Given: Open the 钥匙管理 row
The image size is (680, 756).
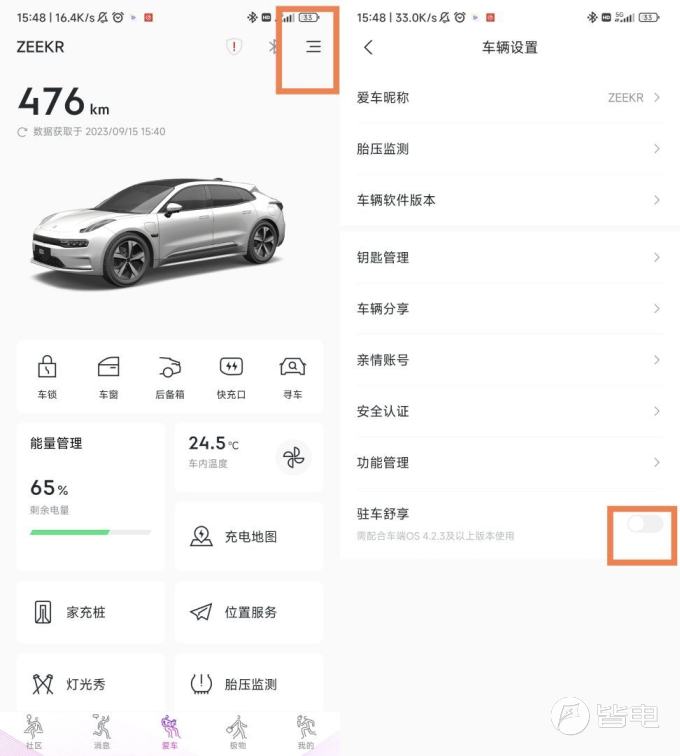Looking at the screenshot, I should tap(509, 258).
